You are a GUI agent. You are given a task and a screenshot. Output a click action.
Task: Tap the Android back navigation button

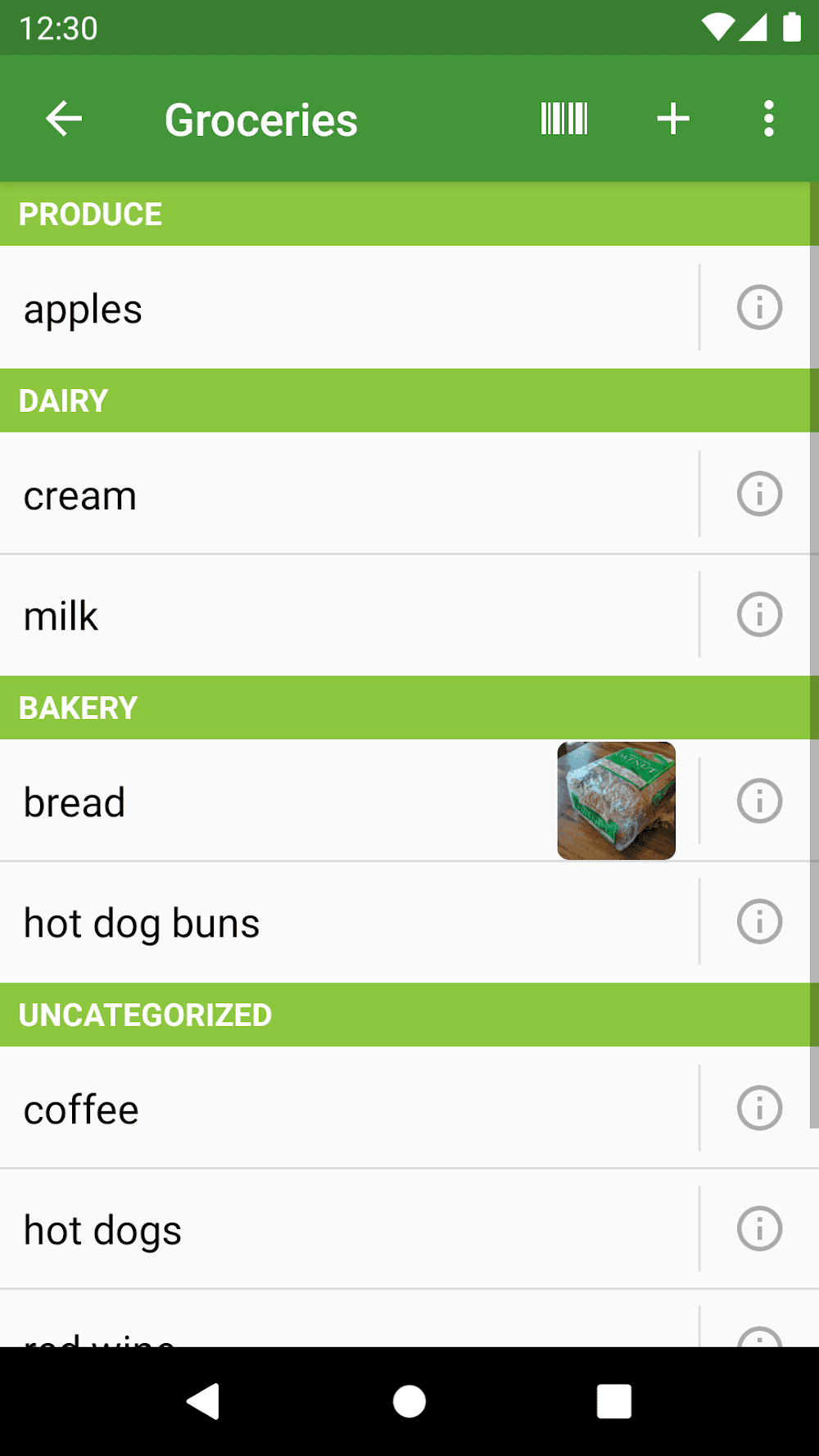click(205, 1400)
